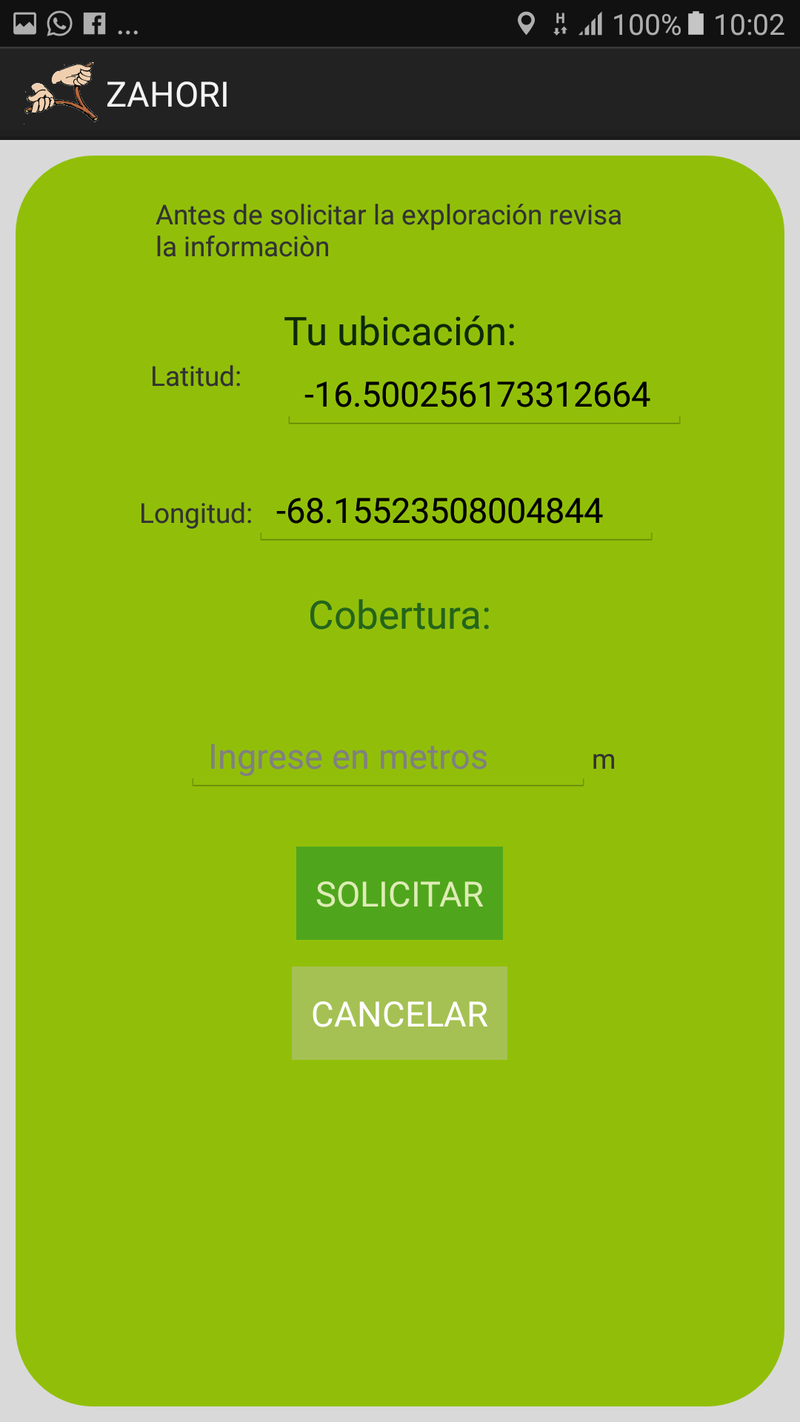Tap the Longitud value field

pyautogui.click(x=455, y=512)
